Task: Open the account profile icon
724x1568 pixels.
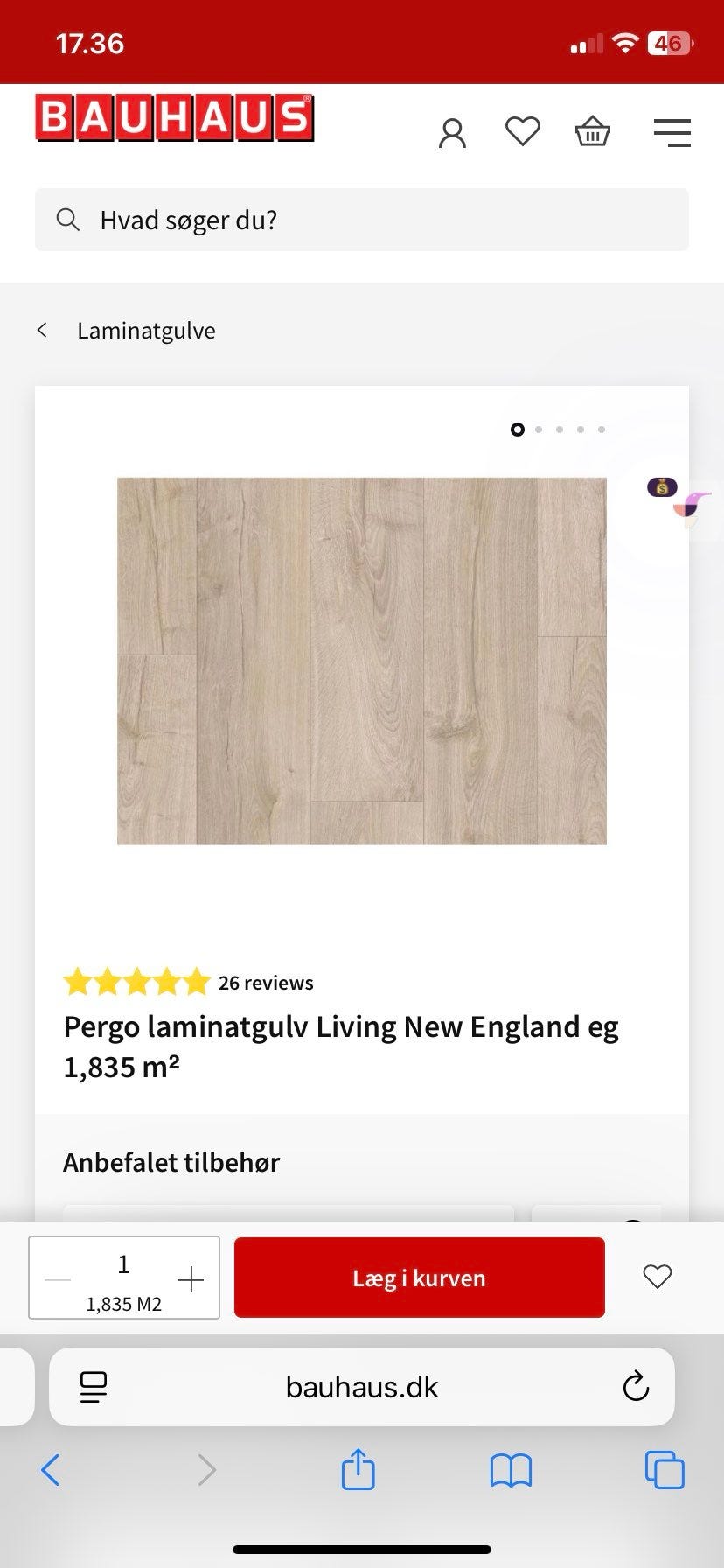Action: [452, 133]
